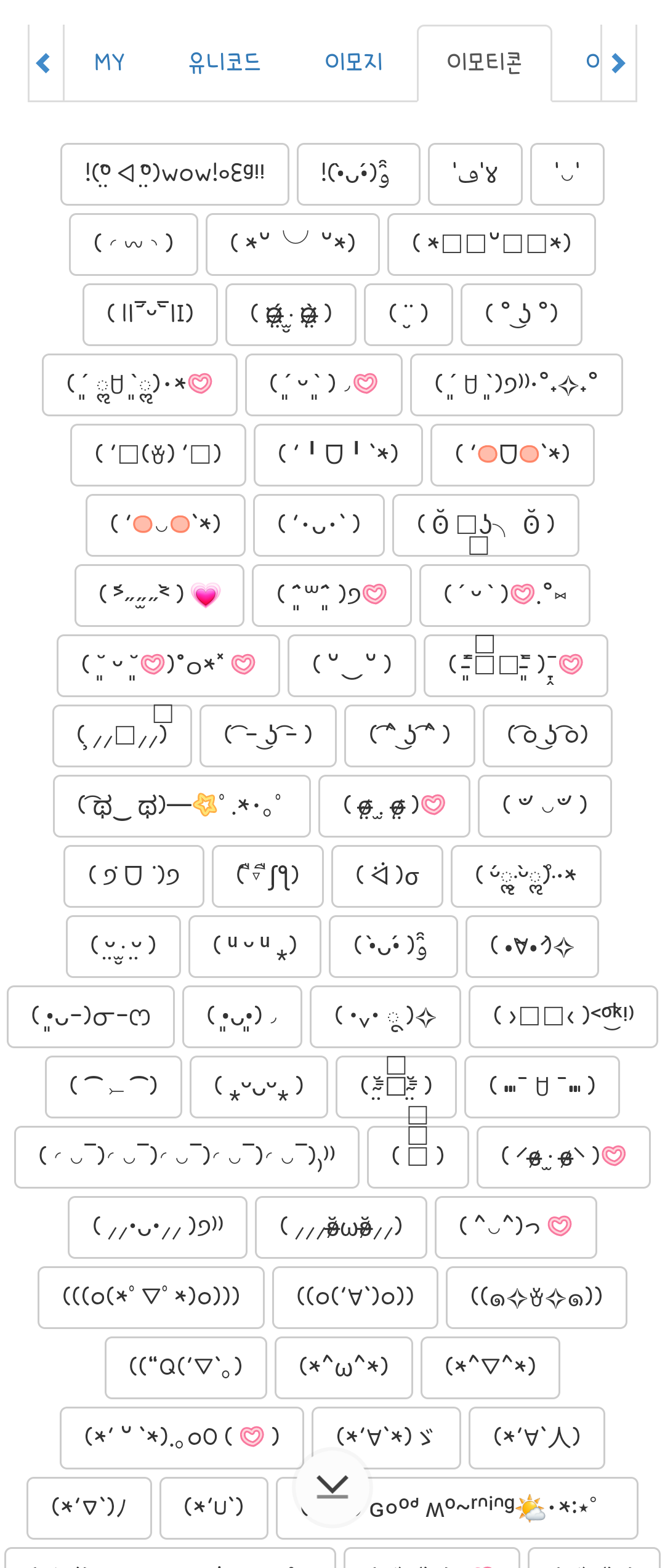Choose the star-waving kaomoji with 🌟
Screen dimensions: 665x1568
[x=181, y=806]
